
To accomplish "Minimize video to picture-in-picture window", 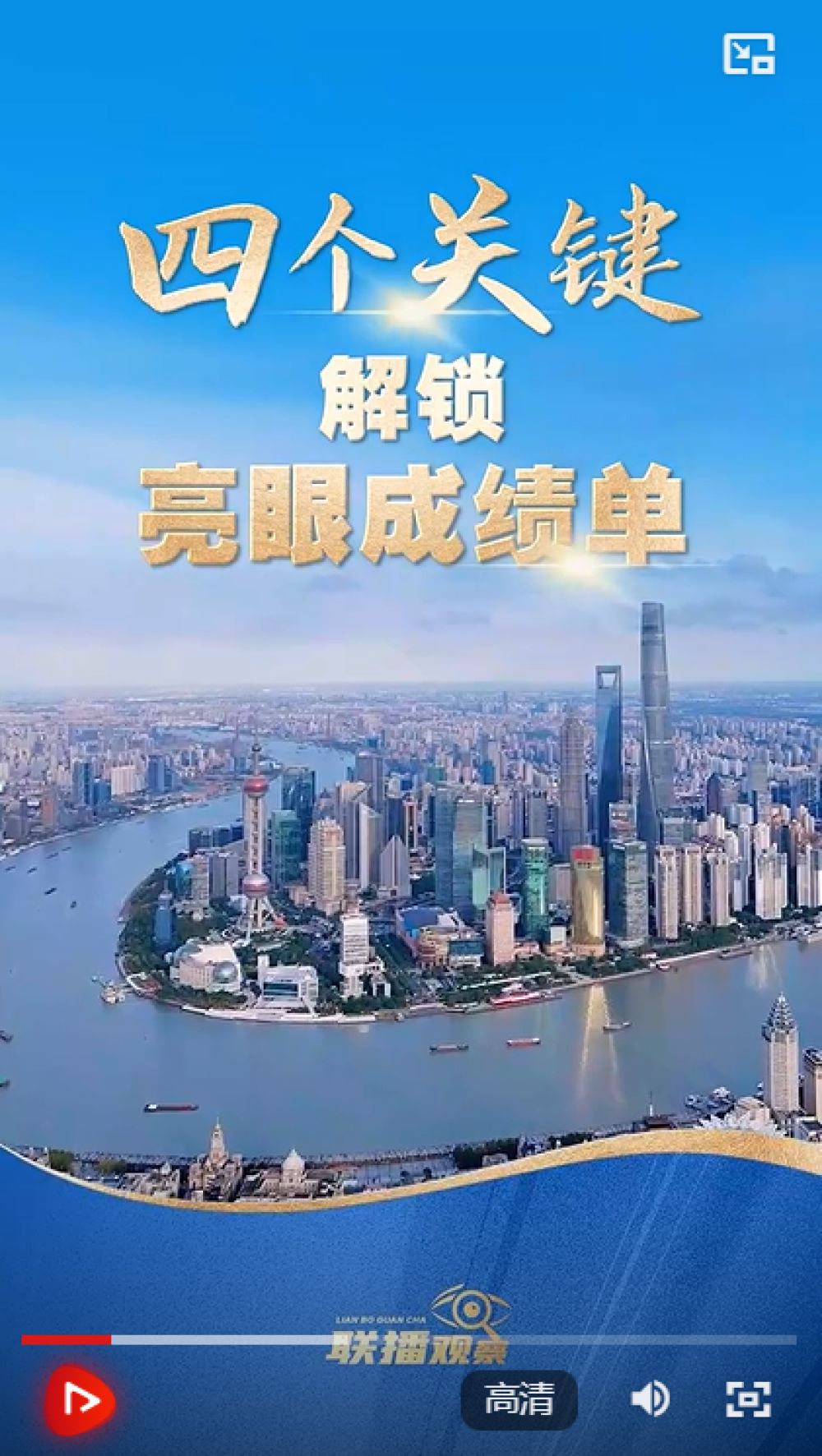I will click(748, 54).
